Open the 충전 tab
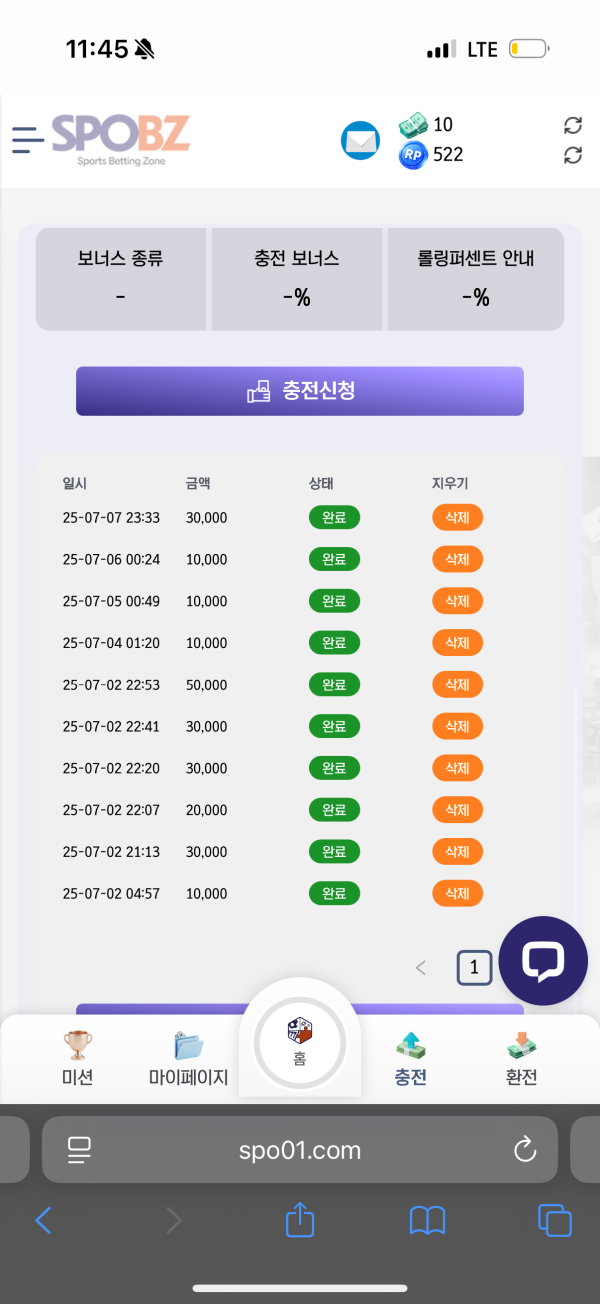Screen dimensions: 600x1304 (411, 1058)
